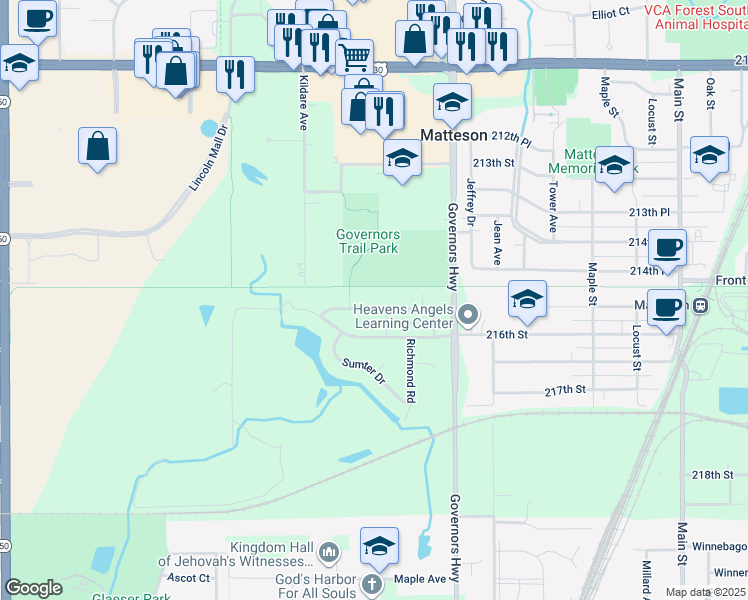Select the school marker near Maple Ave
Screen dimensions: 748x600
(x=379, y=548)
